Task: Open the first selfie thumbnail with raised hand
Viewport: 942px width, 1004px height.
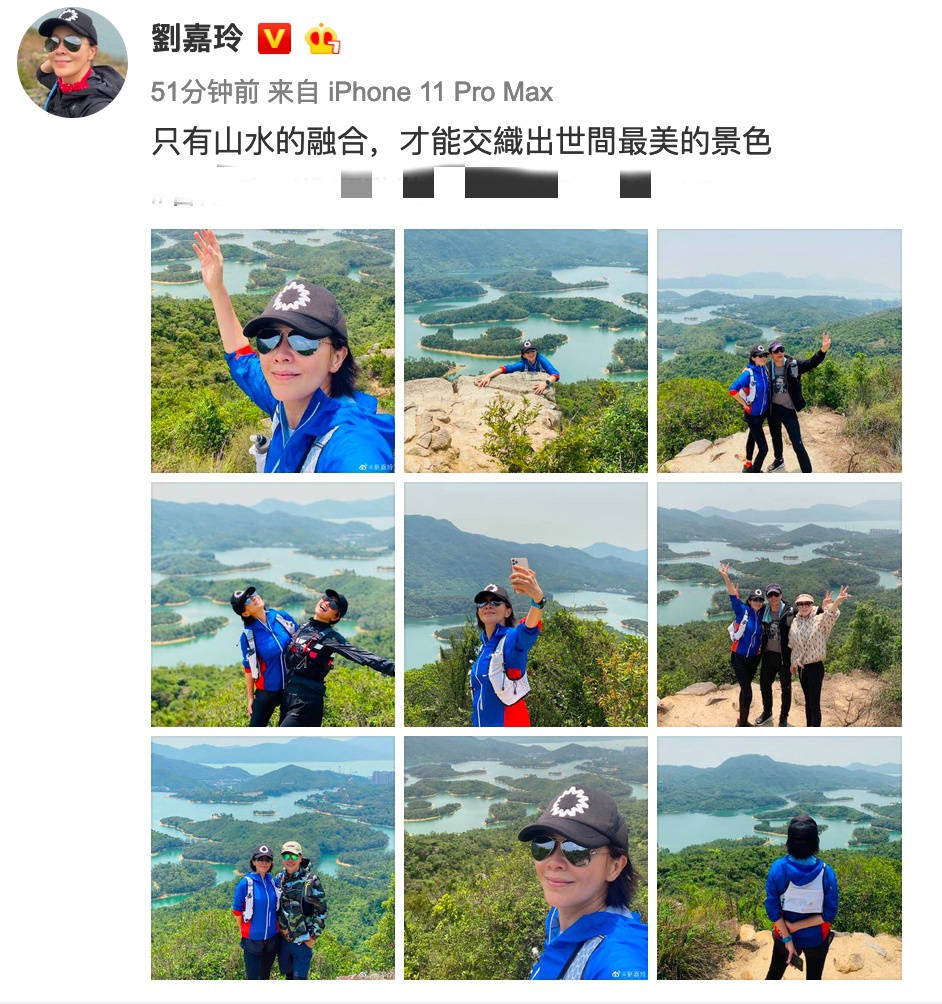Action: click(272, 352)
